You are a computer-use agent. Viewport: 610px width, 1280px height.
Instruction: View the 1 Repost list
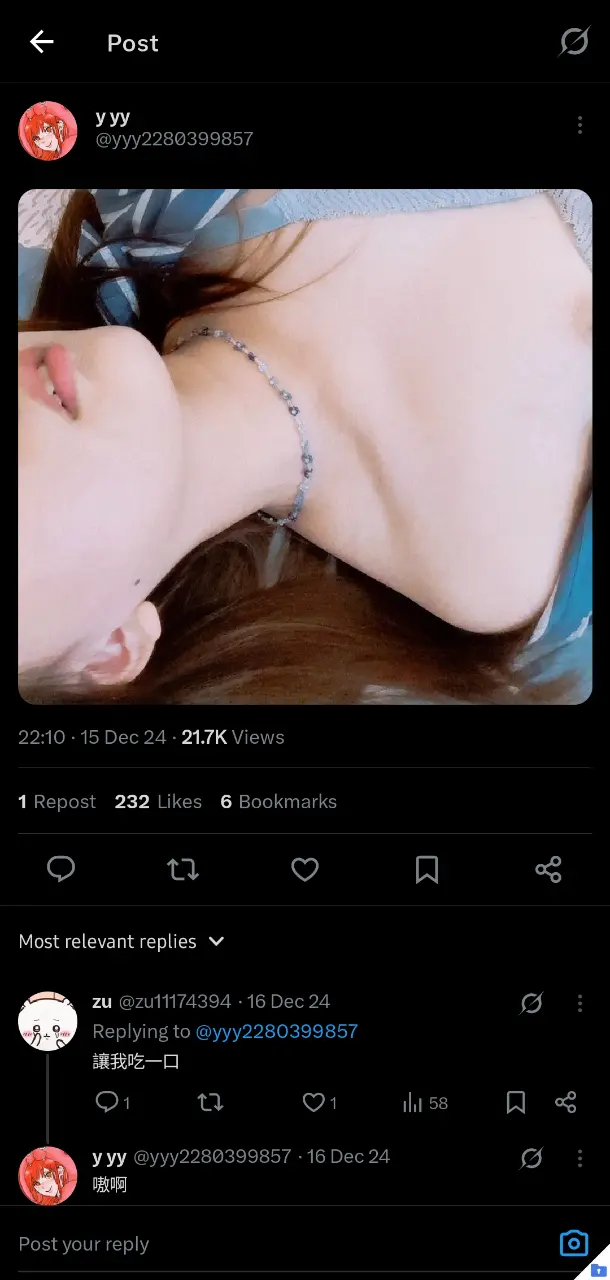tap(57, 802)
